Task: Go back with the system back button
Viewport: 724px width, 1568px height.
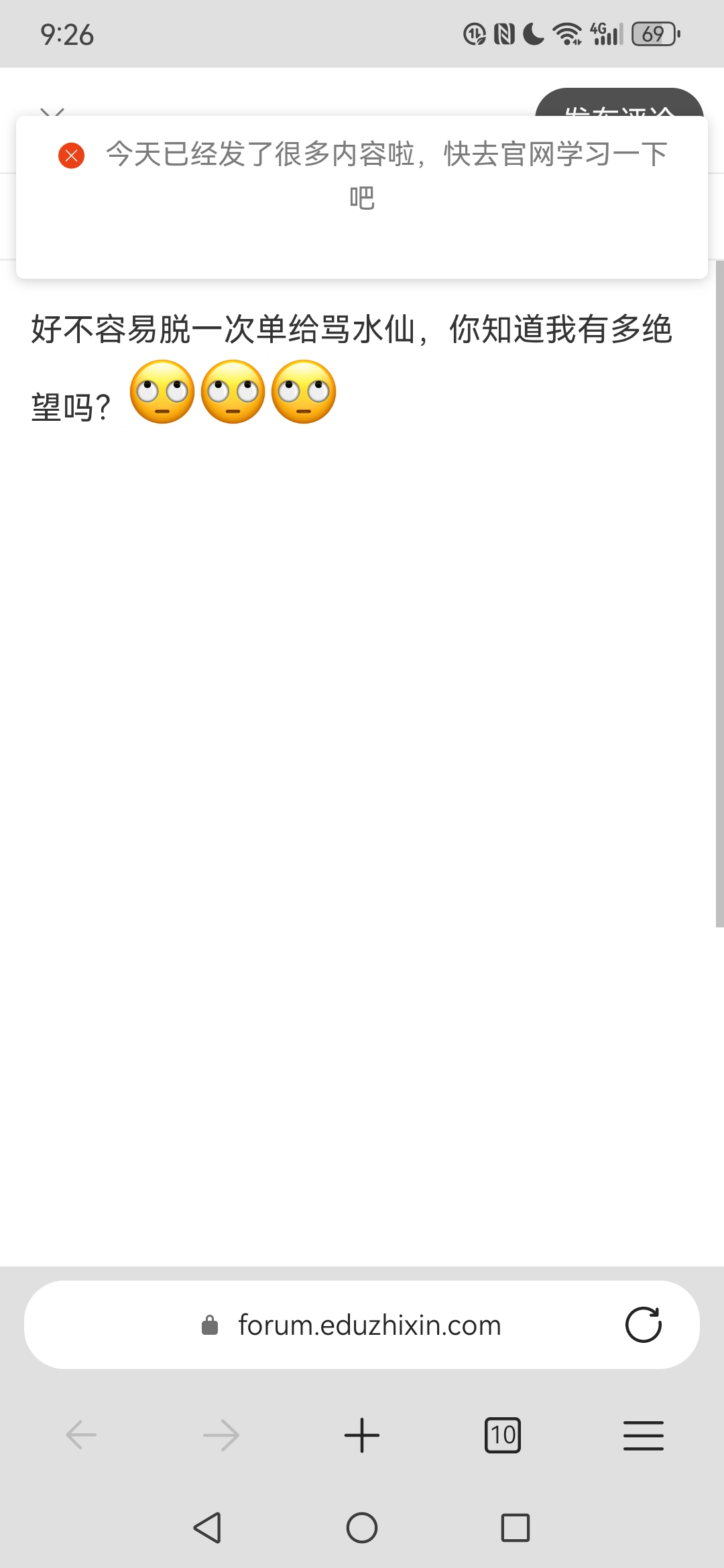Action: (207, 1528)
